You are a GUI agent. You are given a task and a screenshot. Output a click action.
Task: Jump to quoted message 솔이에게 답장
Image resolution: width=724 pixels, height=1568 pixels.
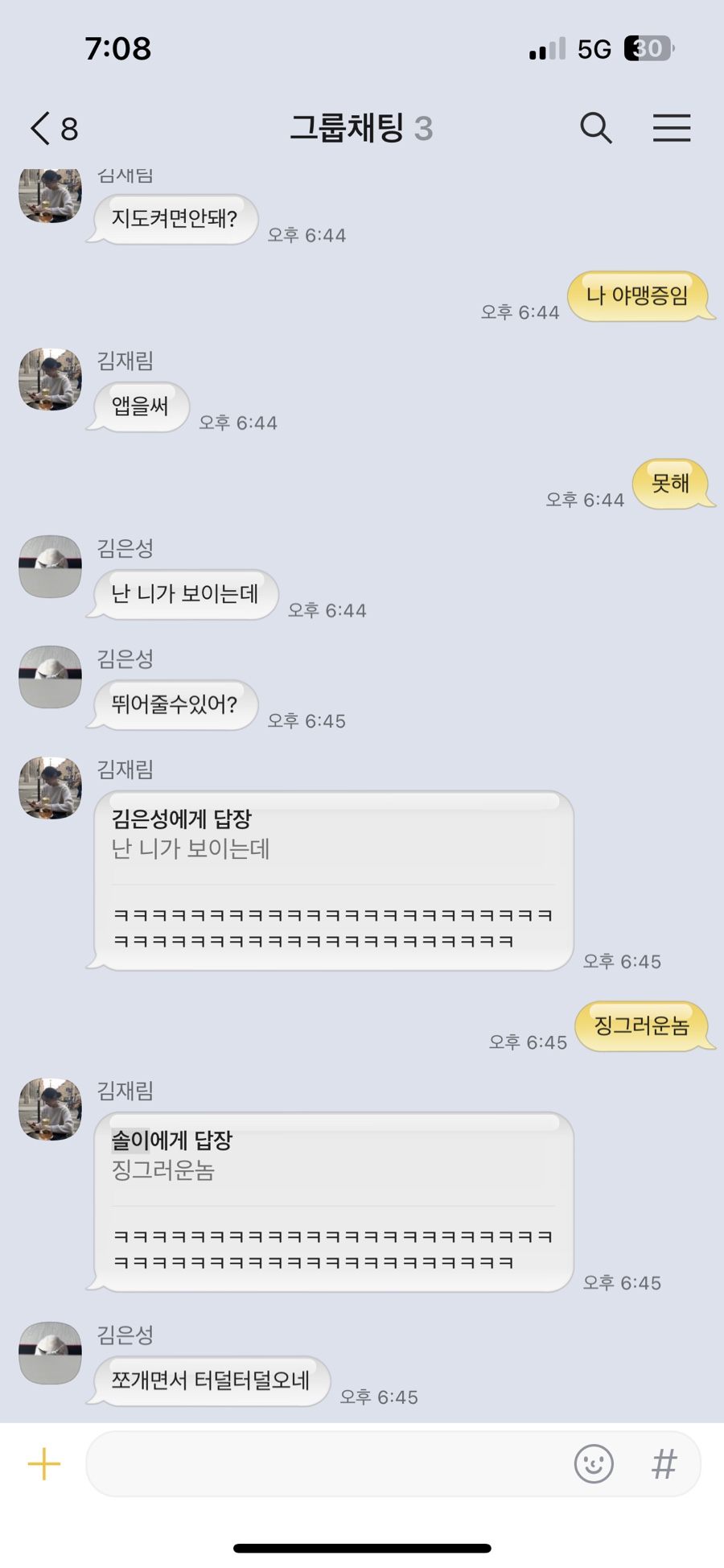coord(327,1156)
